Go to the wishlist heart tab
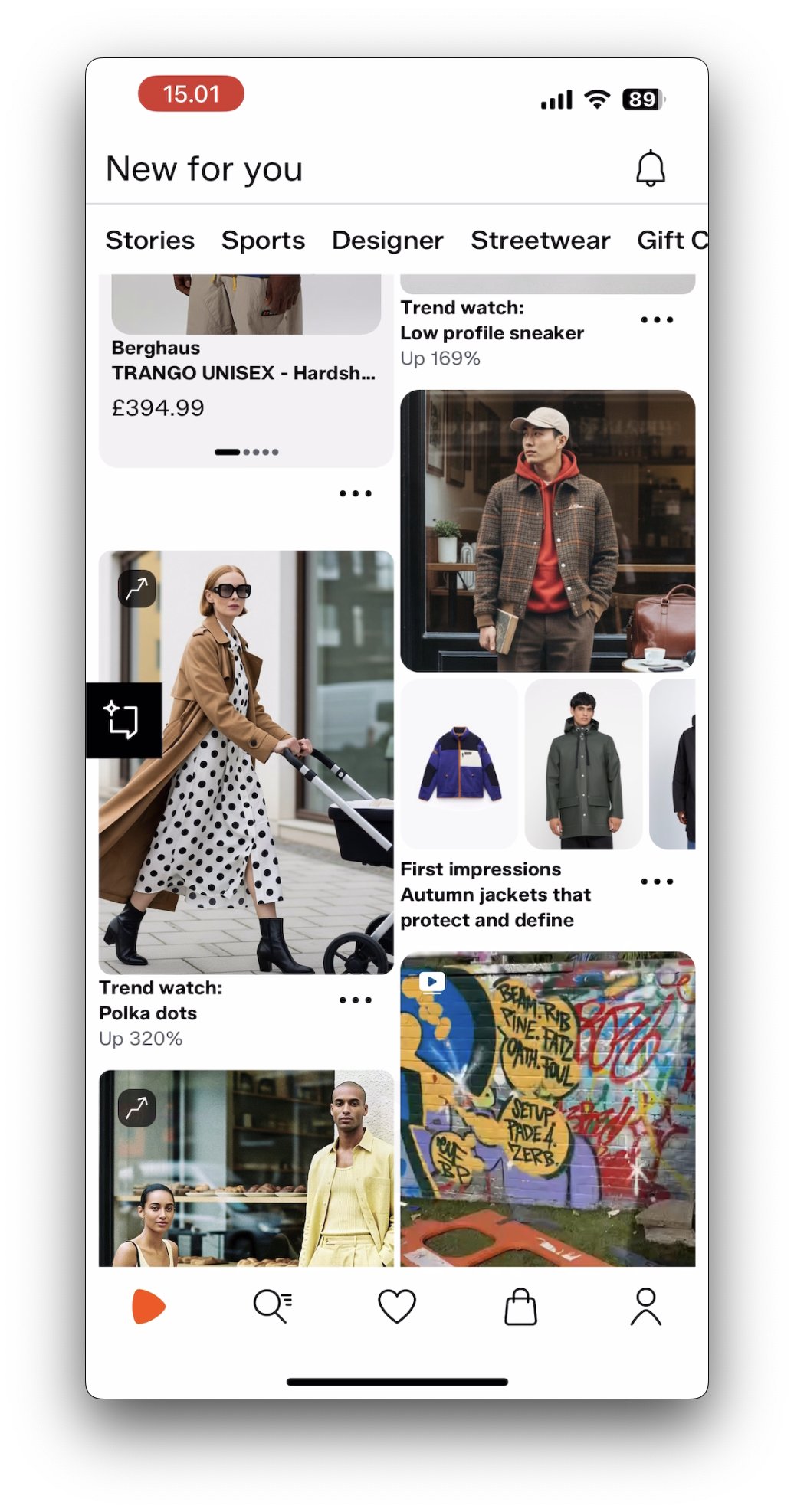Screen dimensions: 794x1512 coord(396,1306)
